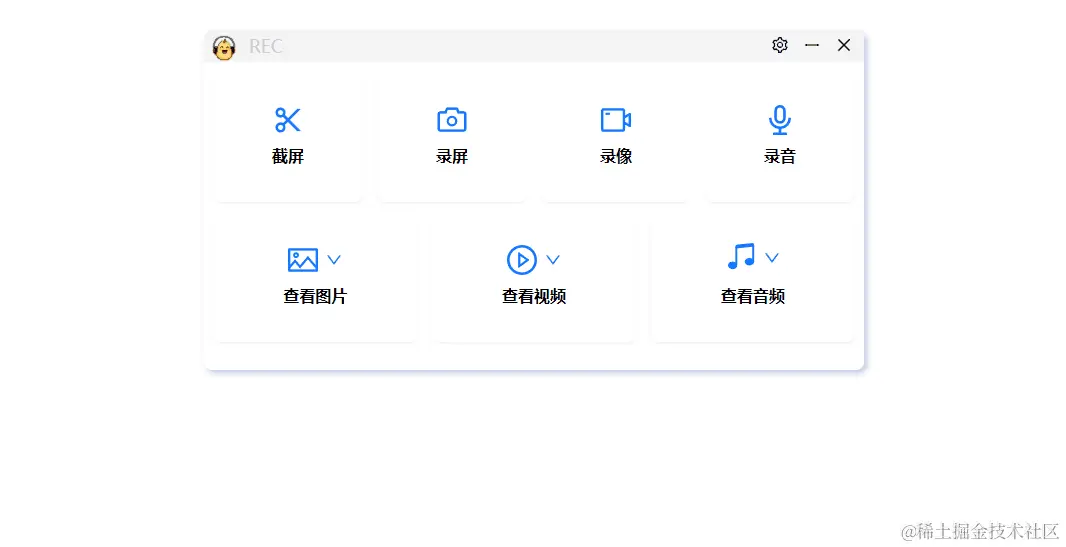Open 录像 video recording

click(x=616, y=136)
